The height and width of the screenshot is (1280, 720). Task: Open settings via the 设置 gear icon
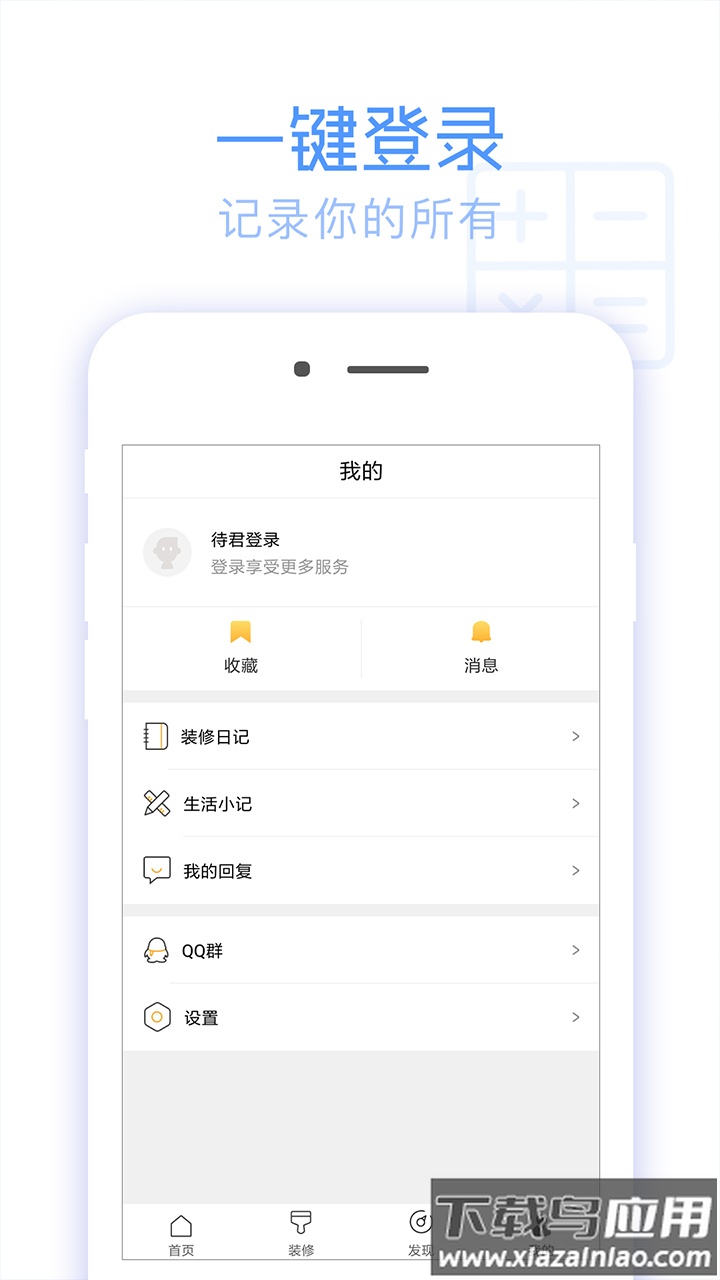(155, 1017)
